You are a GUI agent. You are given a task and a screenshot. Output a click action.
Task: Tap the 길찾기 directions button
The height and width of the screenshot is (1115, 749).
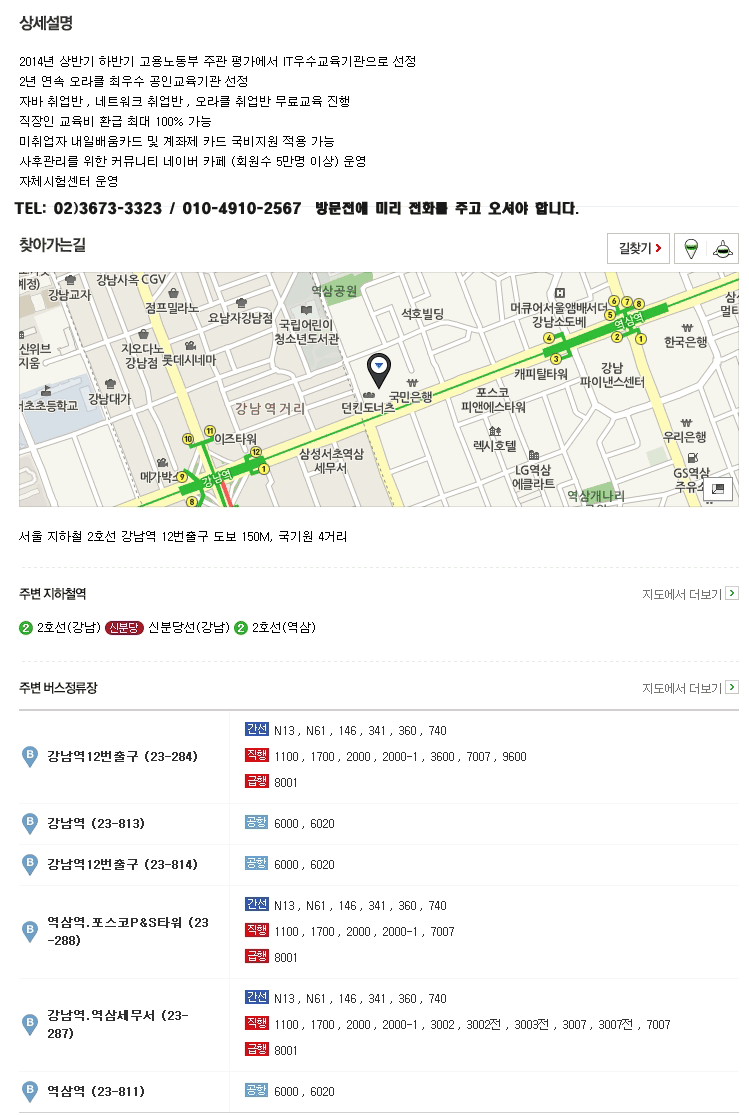(x=638, y=249)
